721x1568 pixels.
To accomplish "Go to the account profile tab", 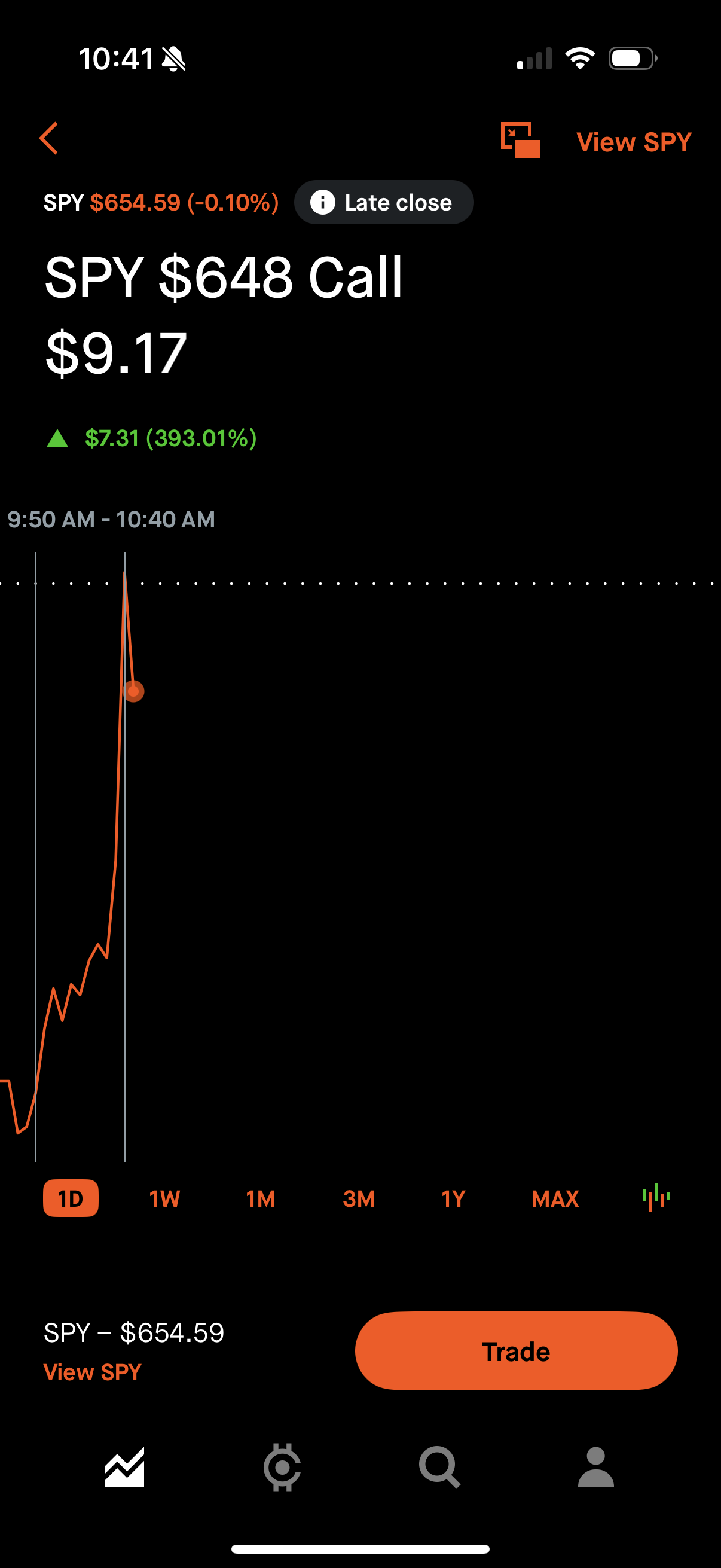I will [x=595, y=1467].
